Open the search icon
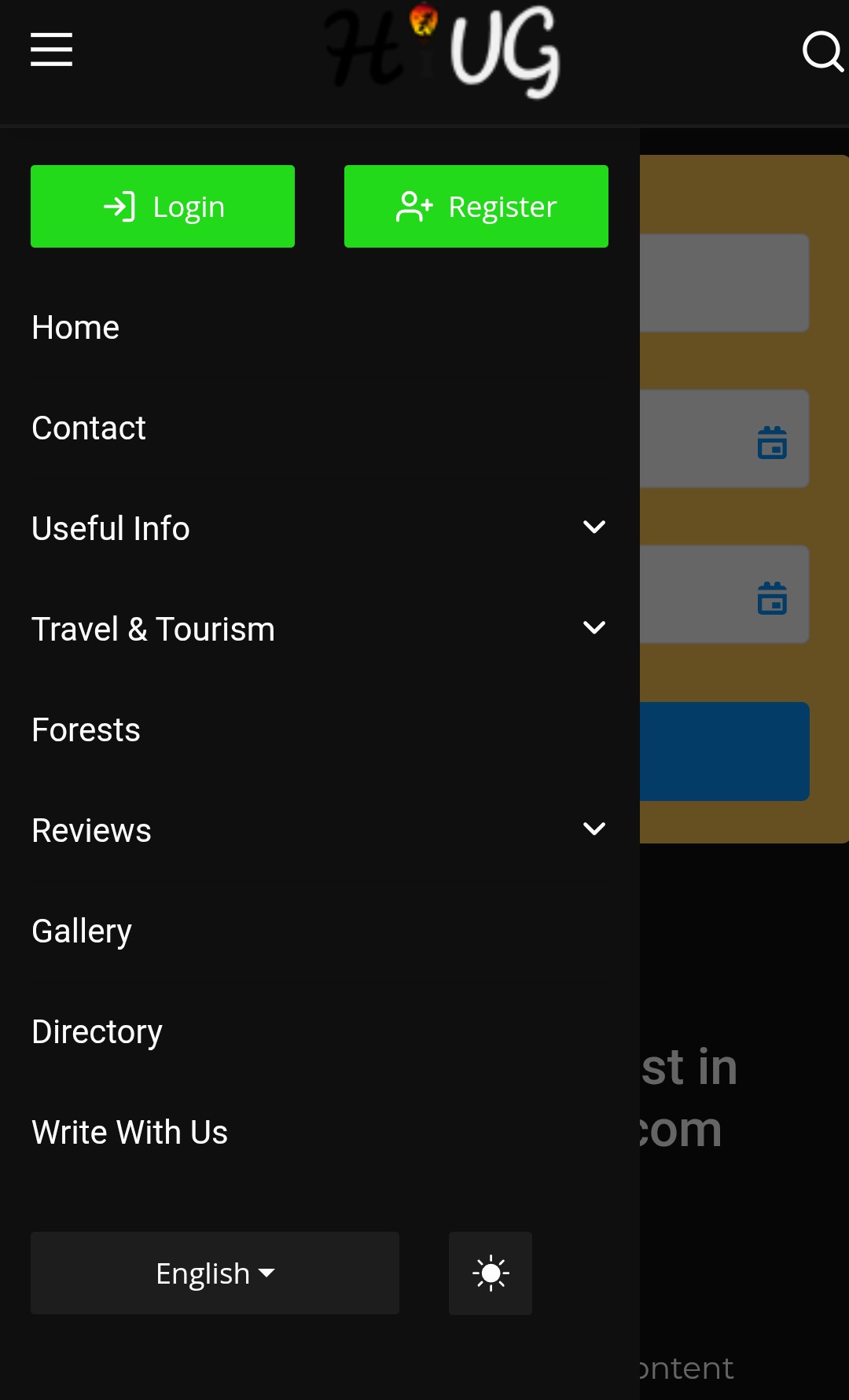This screenshot has width=849, height=1400. 821,51
